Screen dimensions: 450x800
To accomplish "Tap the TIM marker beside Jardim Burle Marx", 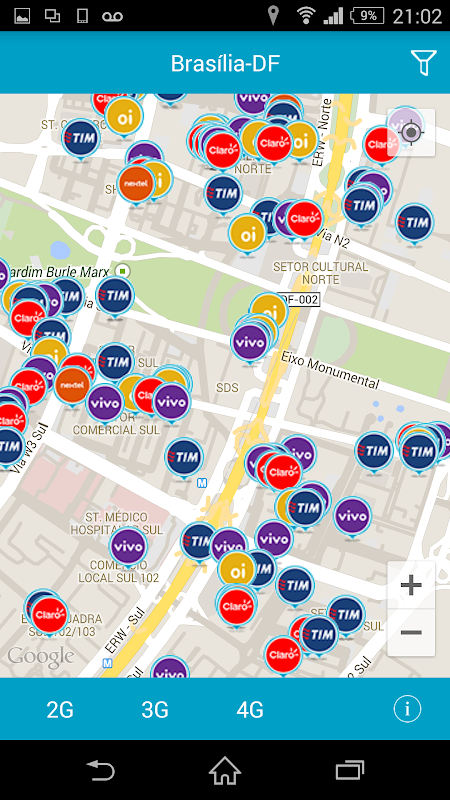I will 115,297.
